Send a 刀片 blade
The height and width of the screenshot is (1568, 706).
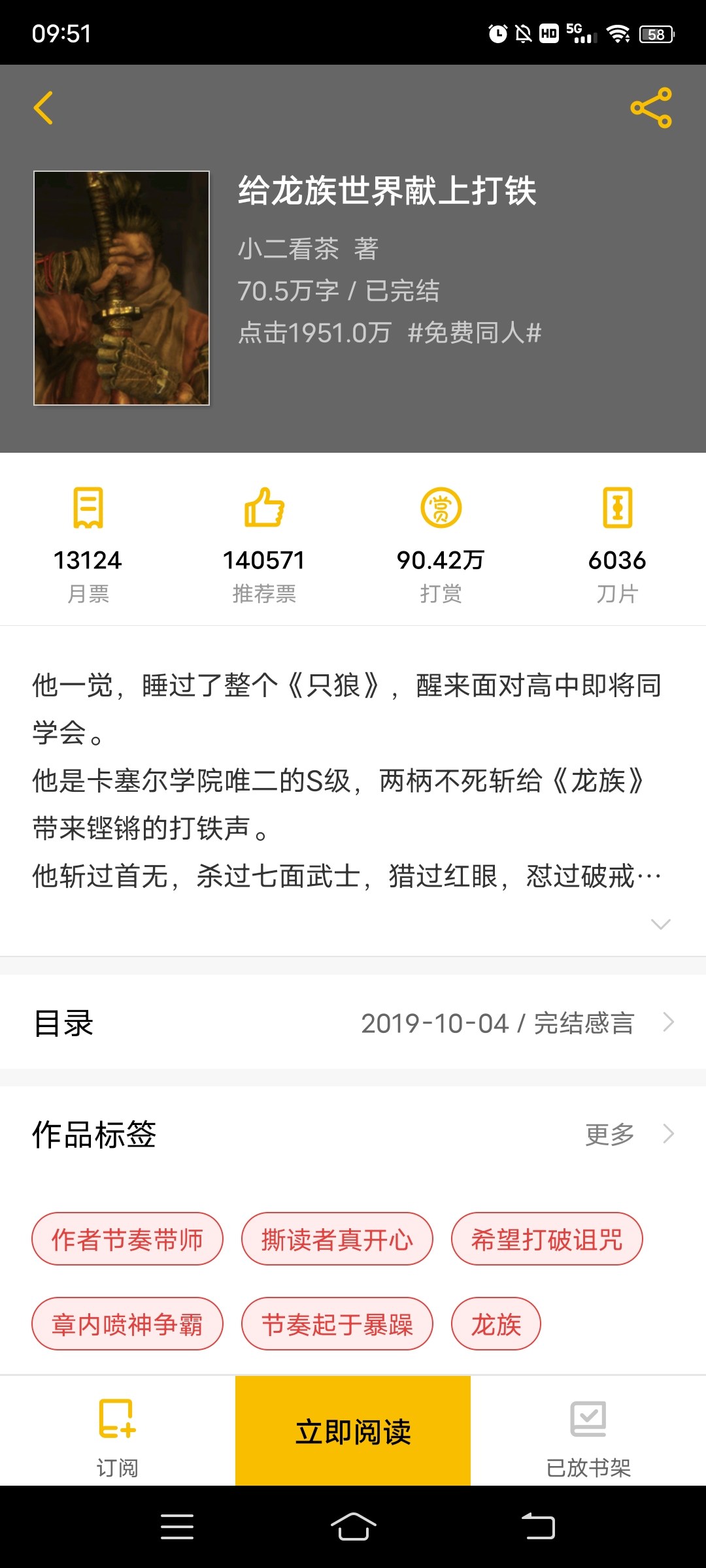pos(617,544)
